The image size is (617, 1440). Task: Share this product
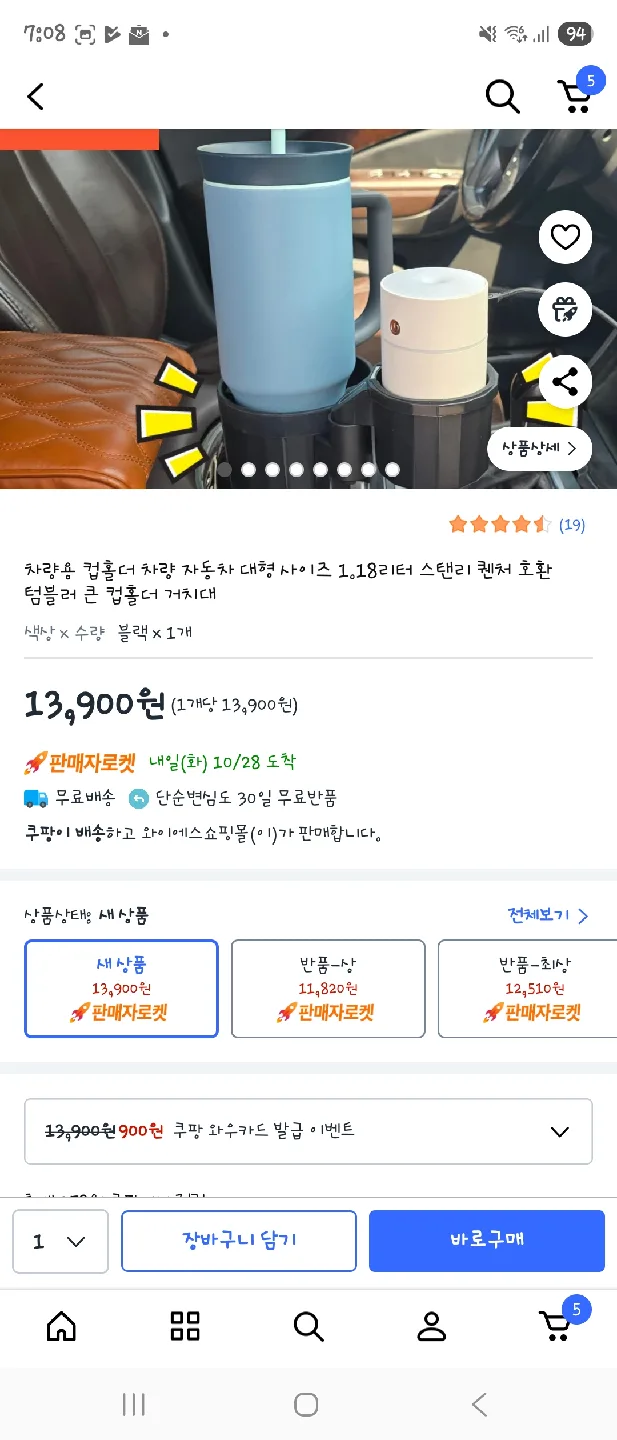click(565, 383)
